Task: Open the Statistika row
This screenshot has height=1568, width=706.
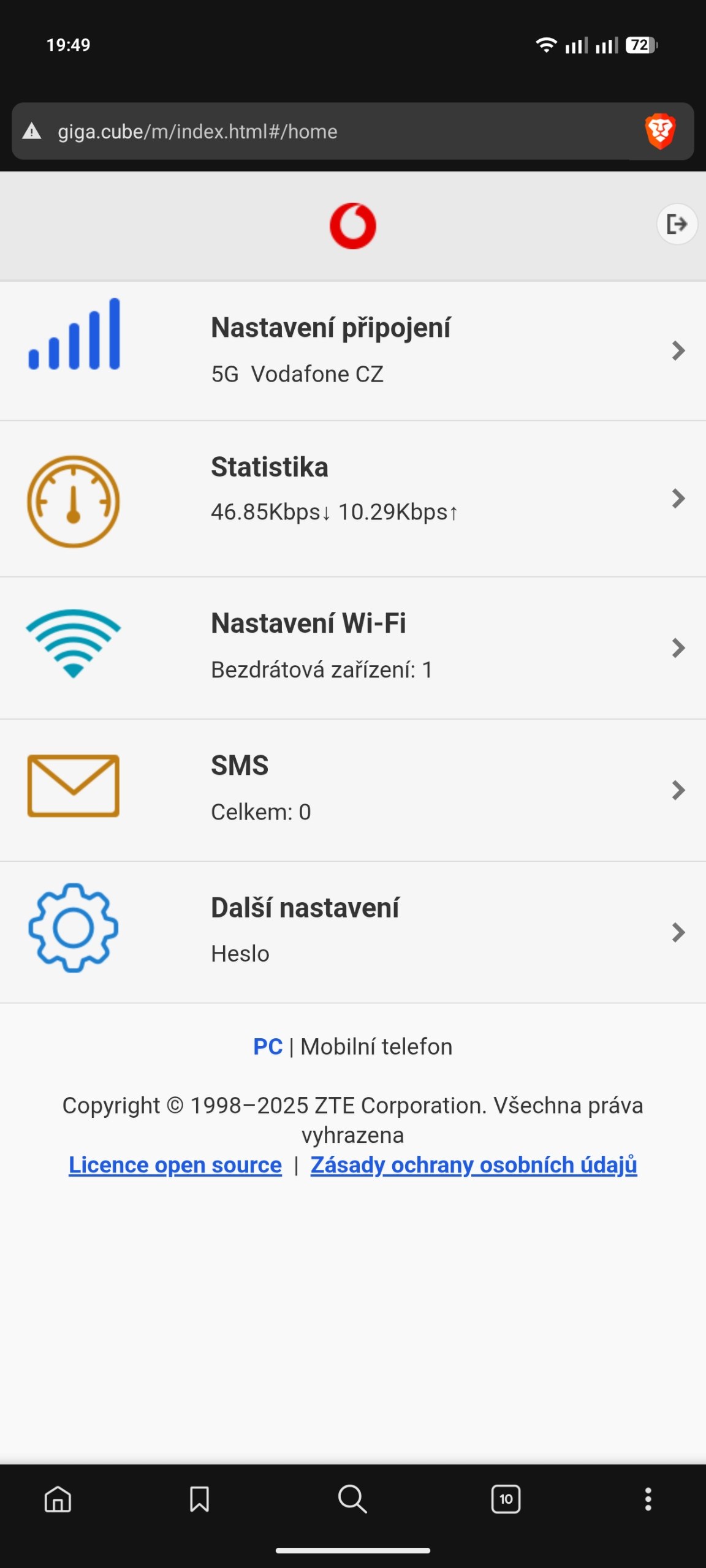Action: click(352, 498)
